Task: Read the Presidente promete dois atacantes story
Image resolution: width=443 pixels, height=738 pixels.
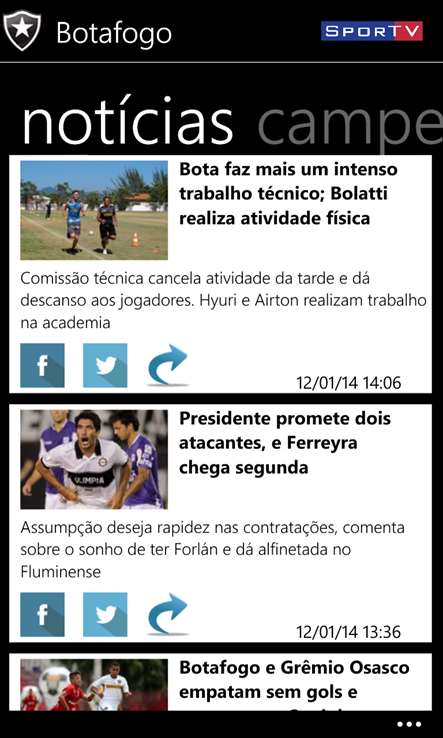Action: 285,443
